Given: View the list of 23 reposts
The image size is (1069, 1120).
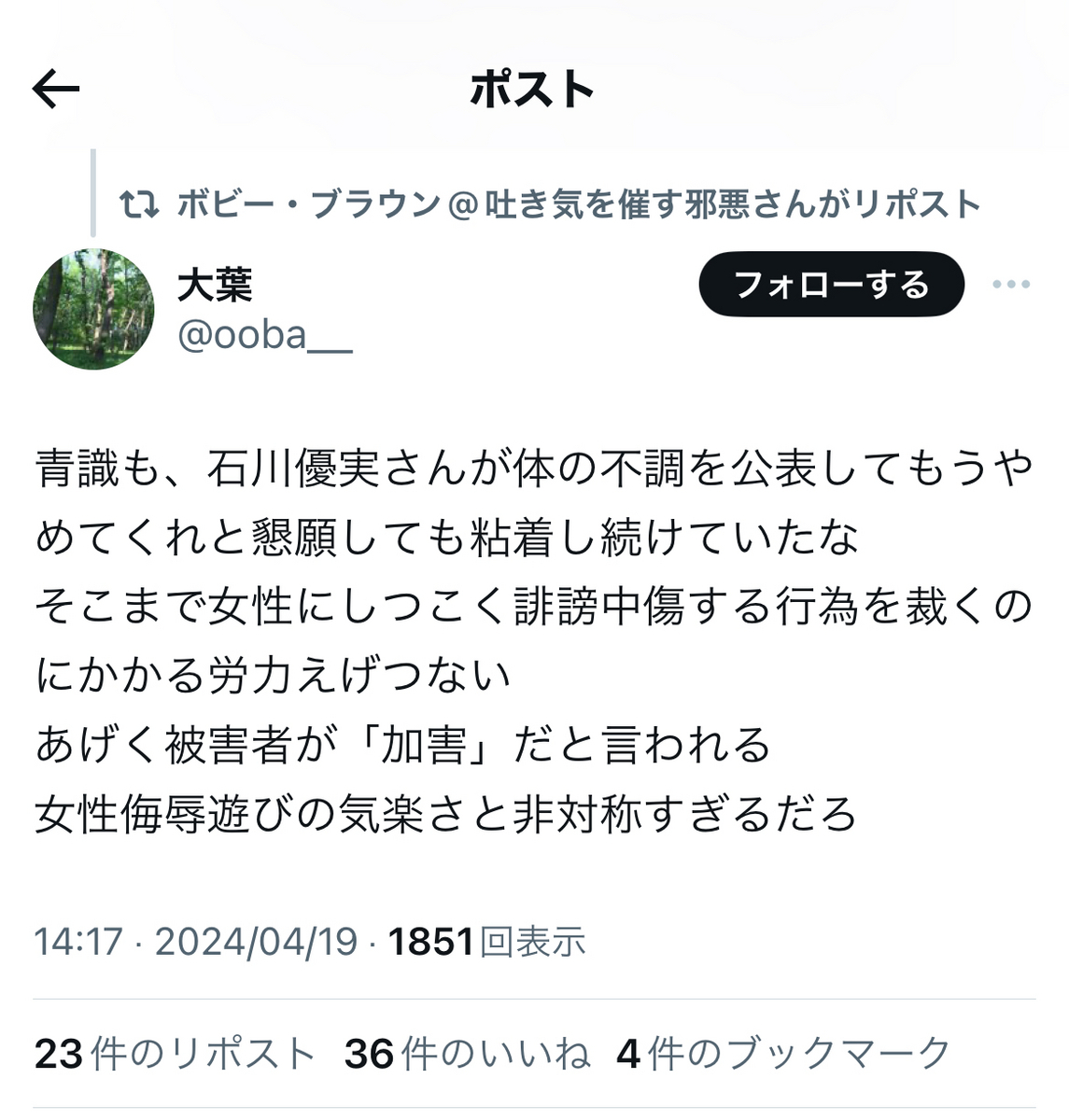Looking at the screenshot, I should click(175, 1054).
